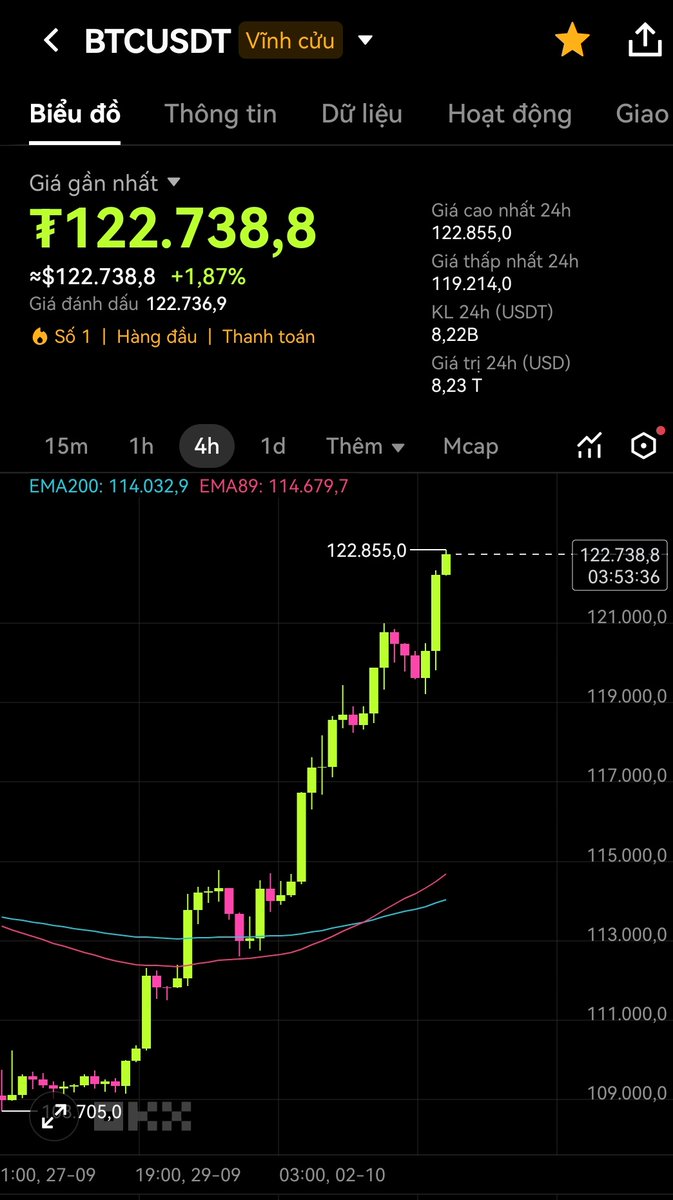Switch to the Dữ liệu tab
673x1200 pixels.
pyautogui.click(x=362, y=114)
